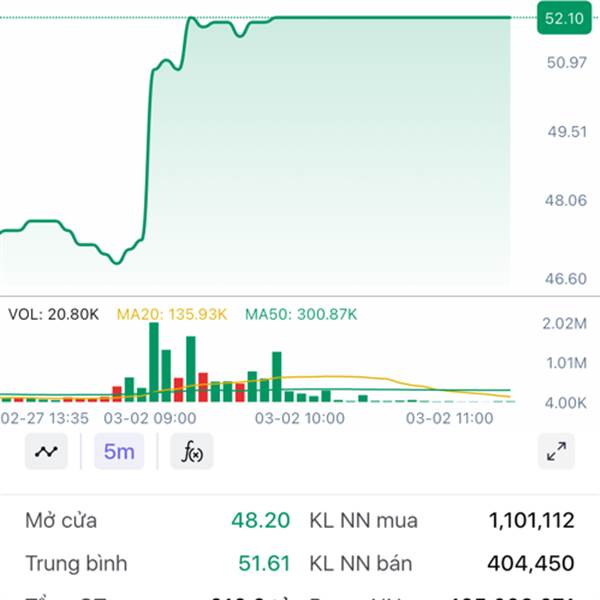Change the chart type using the line icon

coord(46,452)
